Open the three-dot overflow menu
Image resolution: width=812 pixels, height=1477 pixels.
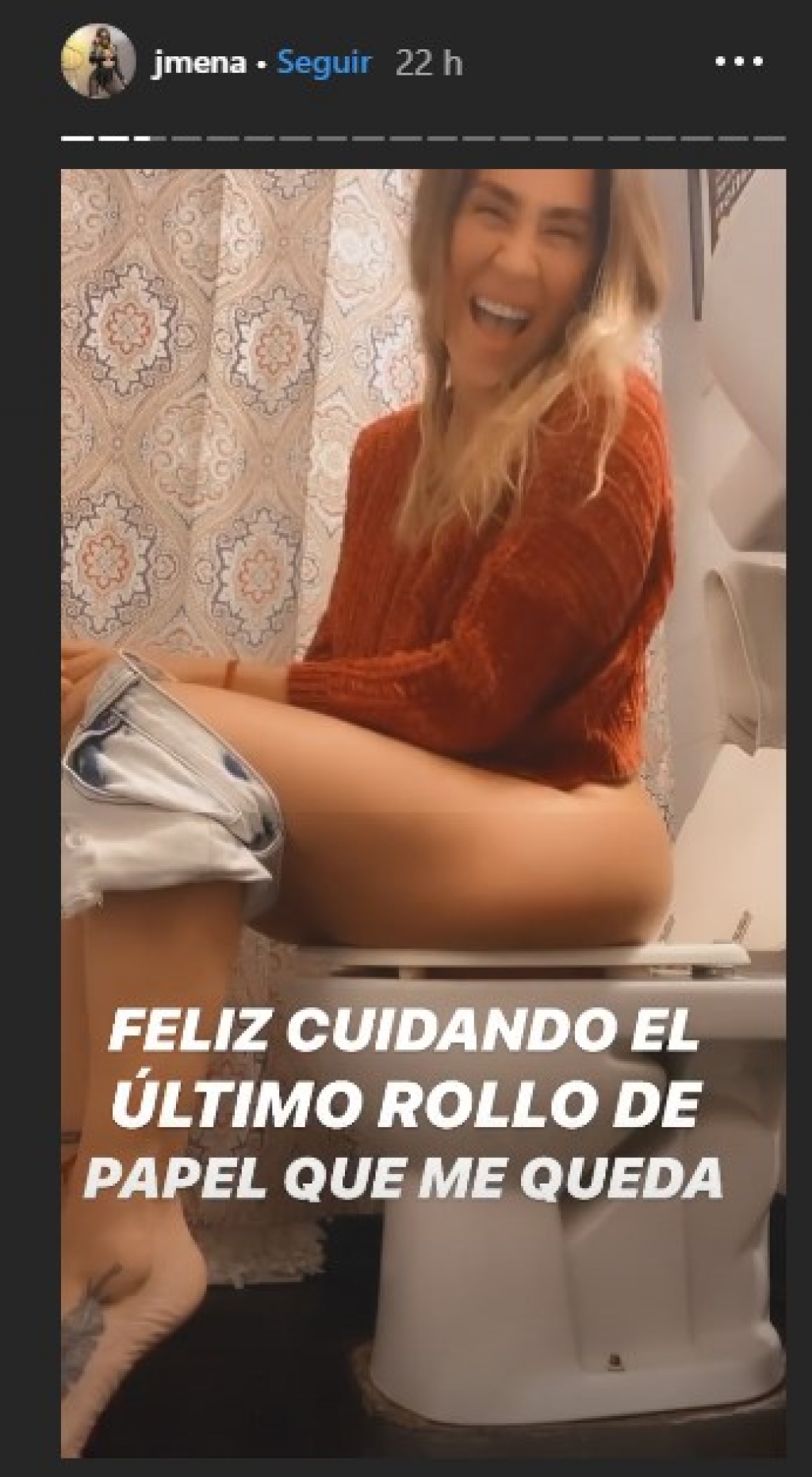click(738, 62)
